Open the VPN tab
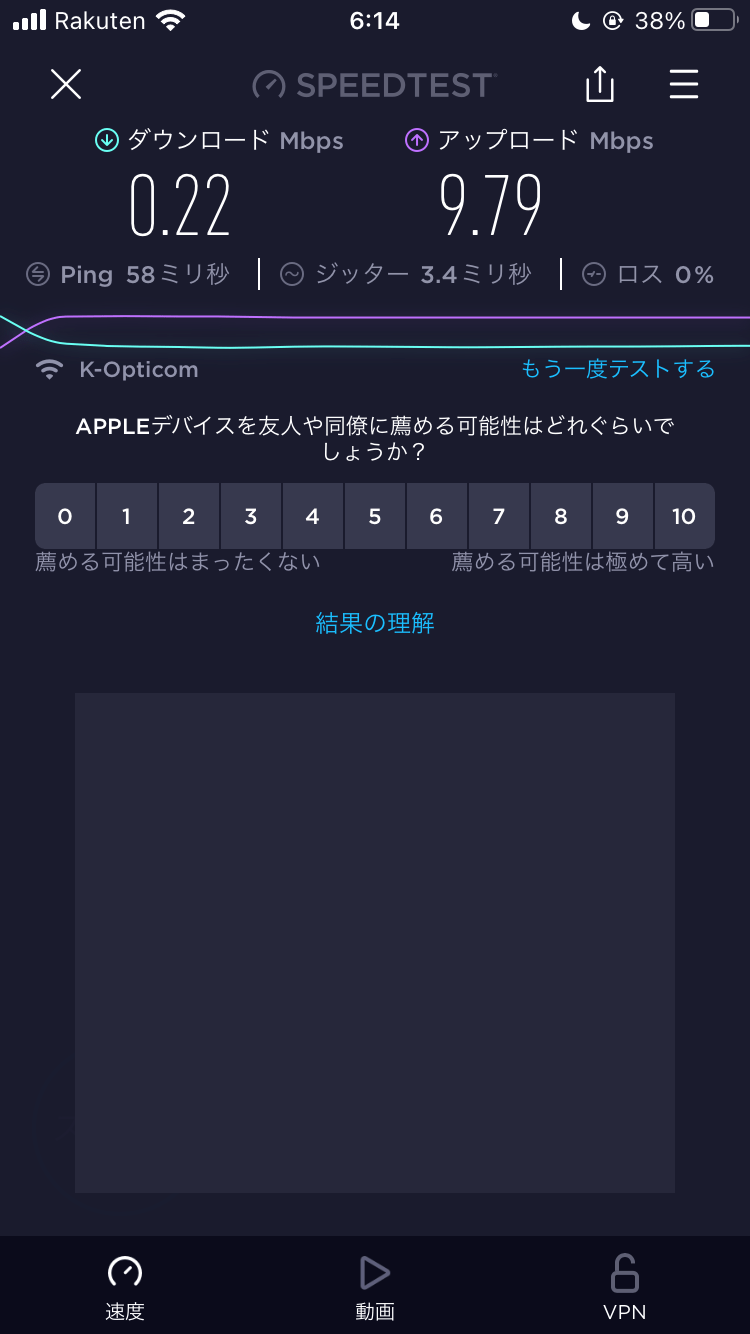The width and height of the screenshot is (750, 1334). point(625,1288)
